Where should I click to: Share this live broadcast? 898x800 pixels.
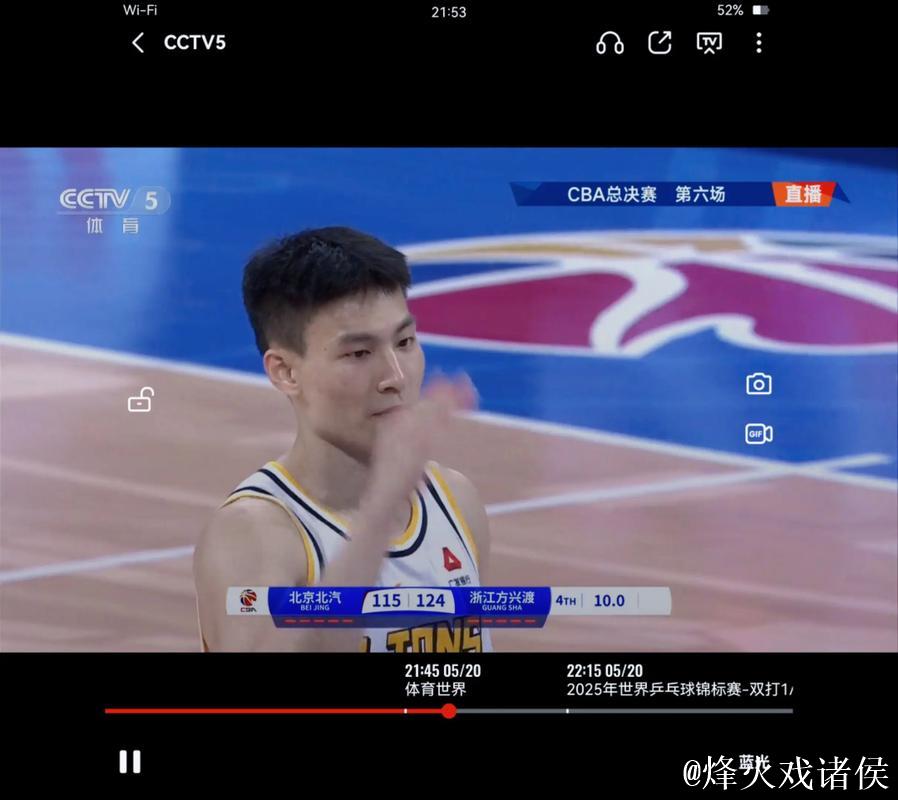(x=659, y=43)
